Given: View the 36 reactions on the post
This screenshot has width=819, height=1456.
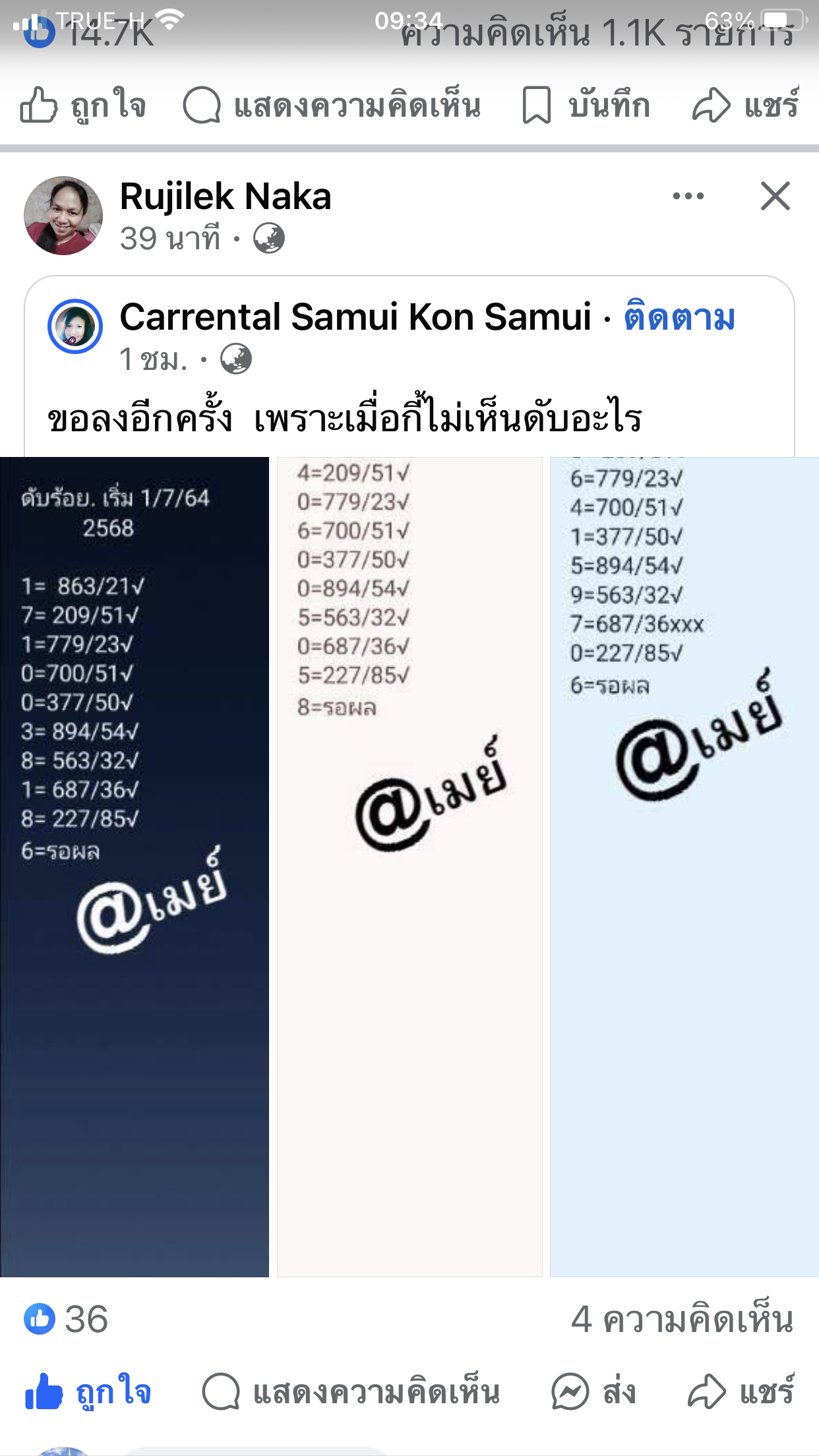Looking at the screenshot, I should tap(66, 1319).
